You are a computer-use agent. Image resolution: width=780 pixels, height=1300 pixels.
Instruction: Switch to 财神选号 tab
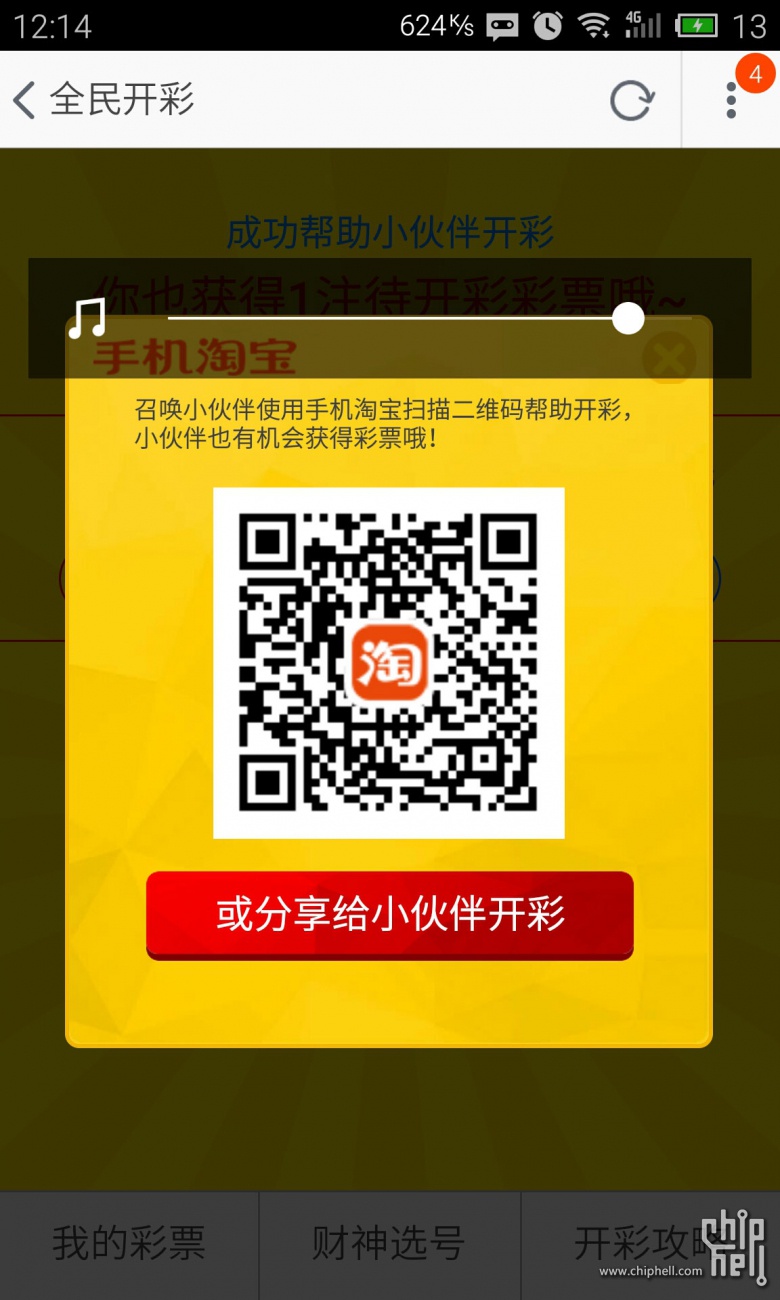389,1244
